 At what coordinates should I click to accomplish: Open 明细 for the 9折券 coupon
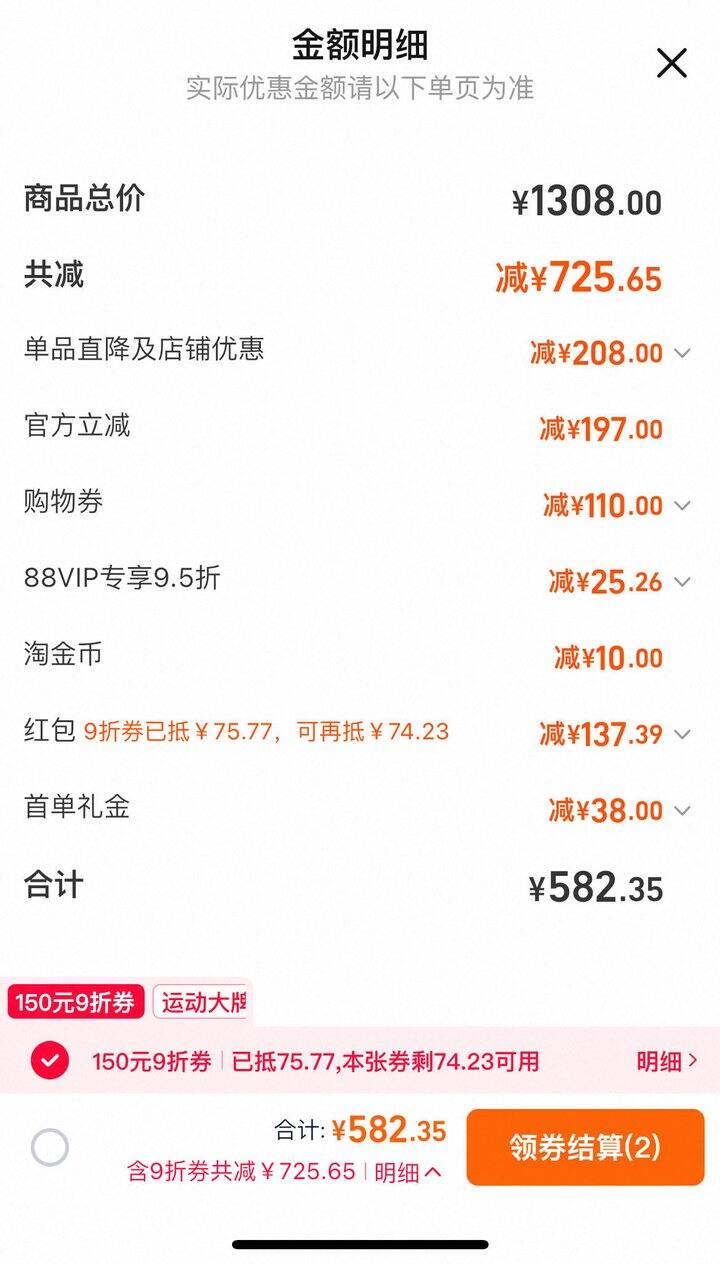pos(667,1061)
